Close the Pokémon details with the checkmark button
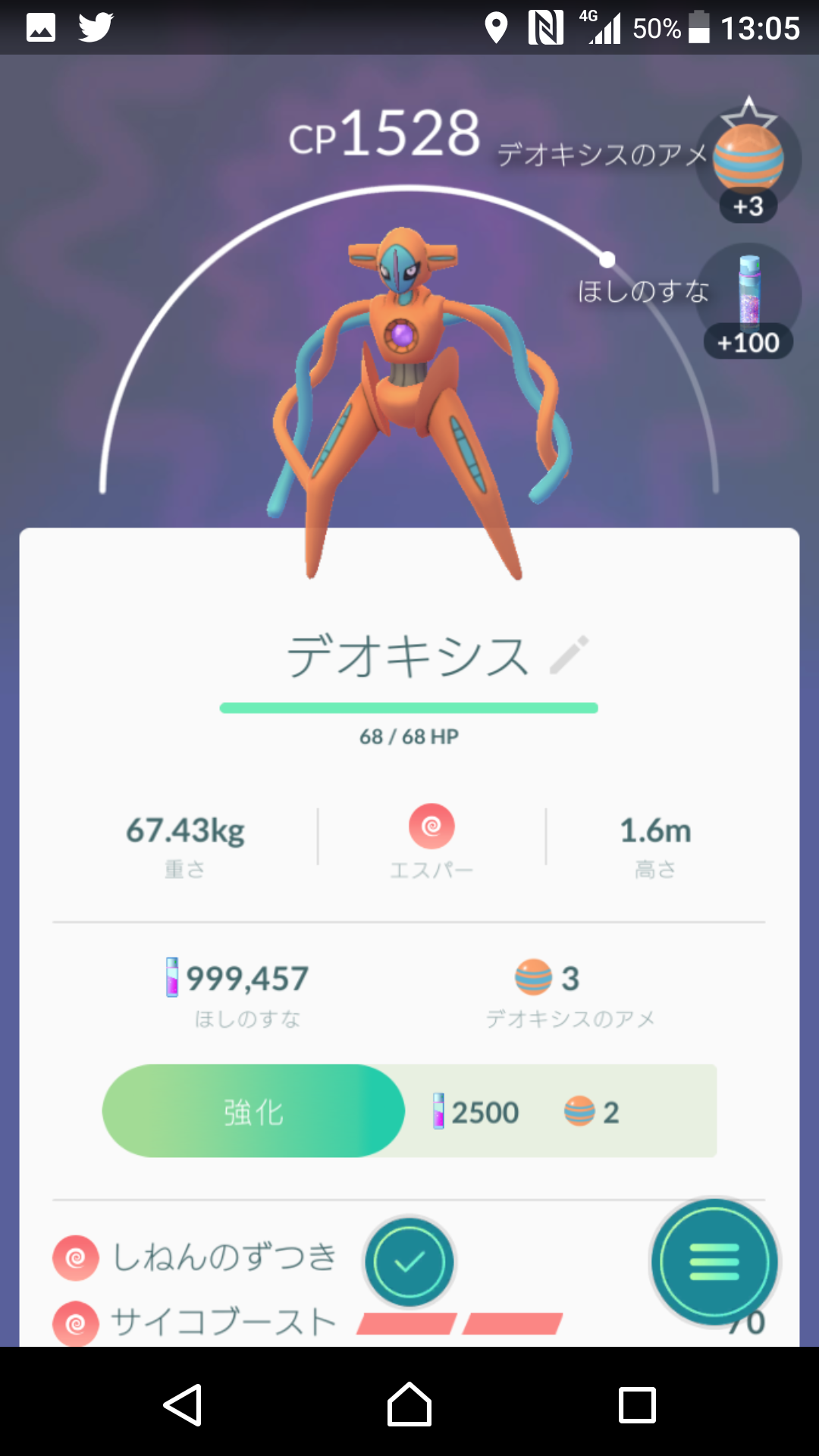819x1456 pixels. click(x=409, y=1262)
